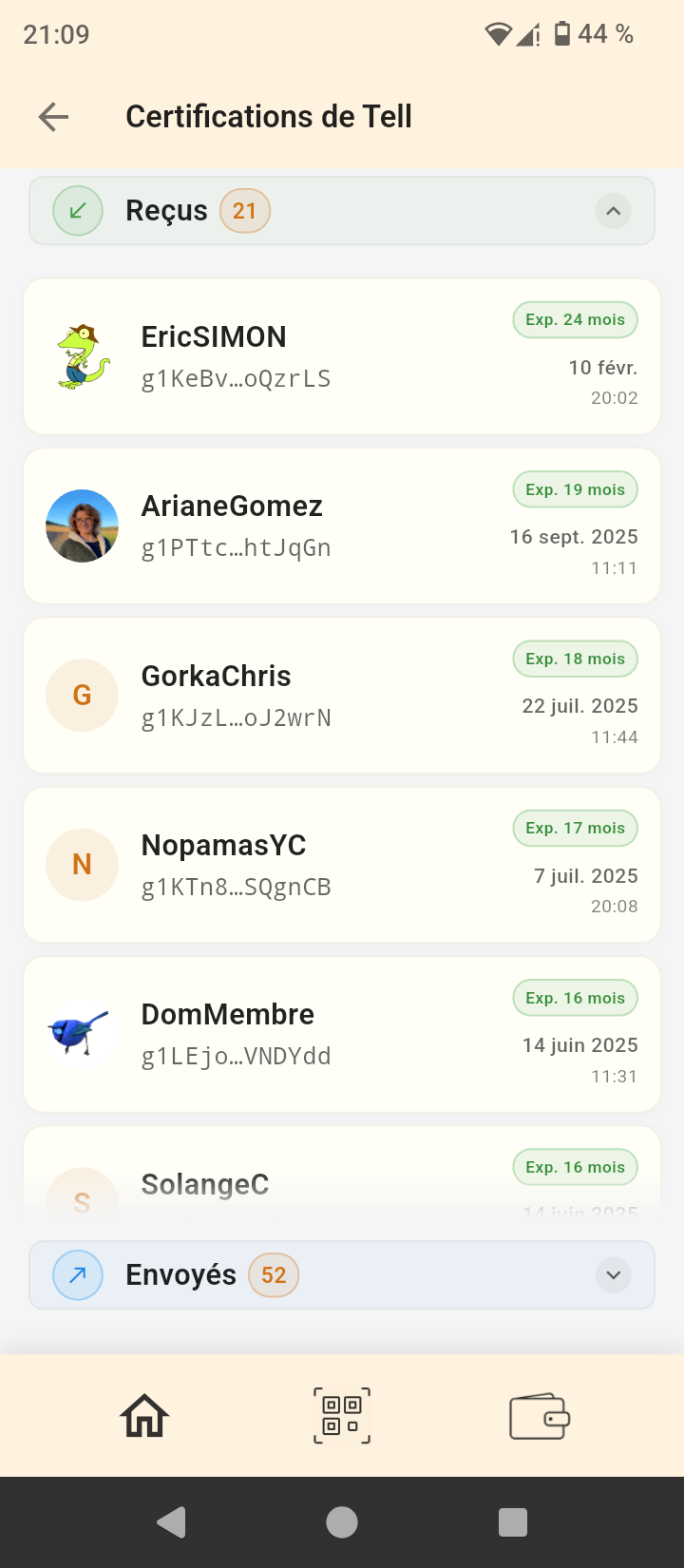Switch to the home tab
The image size is (684, 1568).
(144, 1416)
